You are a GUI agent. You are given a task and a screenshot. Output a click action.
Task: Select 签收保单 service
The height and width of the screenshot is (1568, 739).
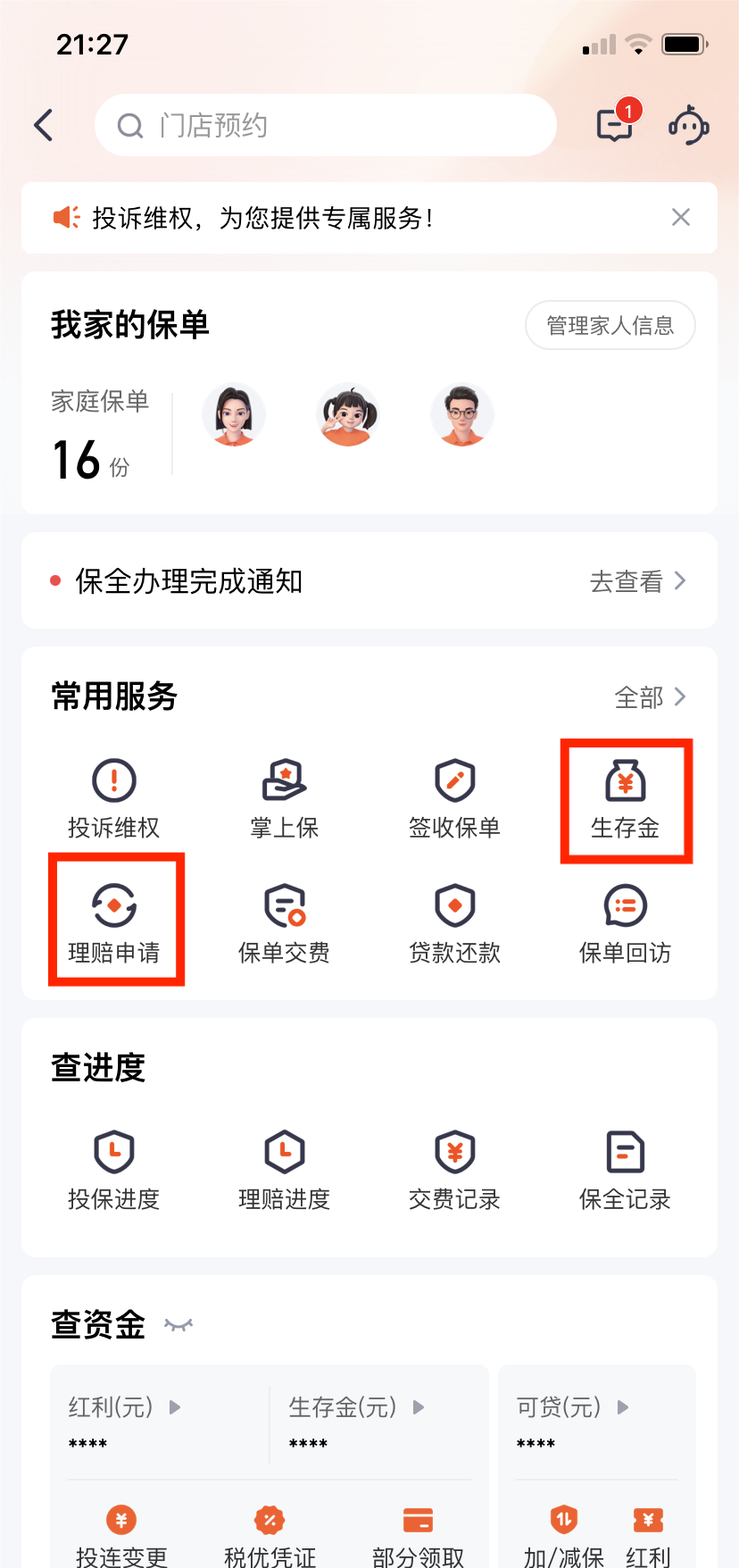454,799
